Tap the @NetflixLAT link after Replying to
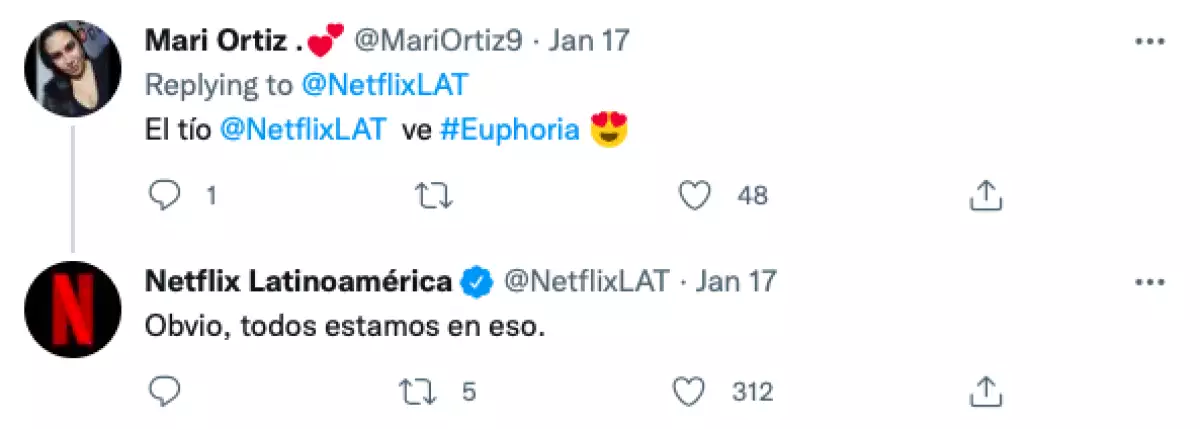This screenshot has height=429, width=1200. coord(384,85)
